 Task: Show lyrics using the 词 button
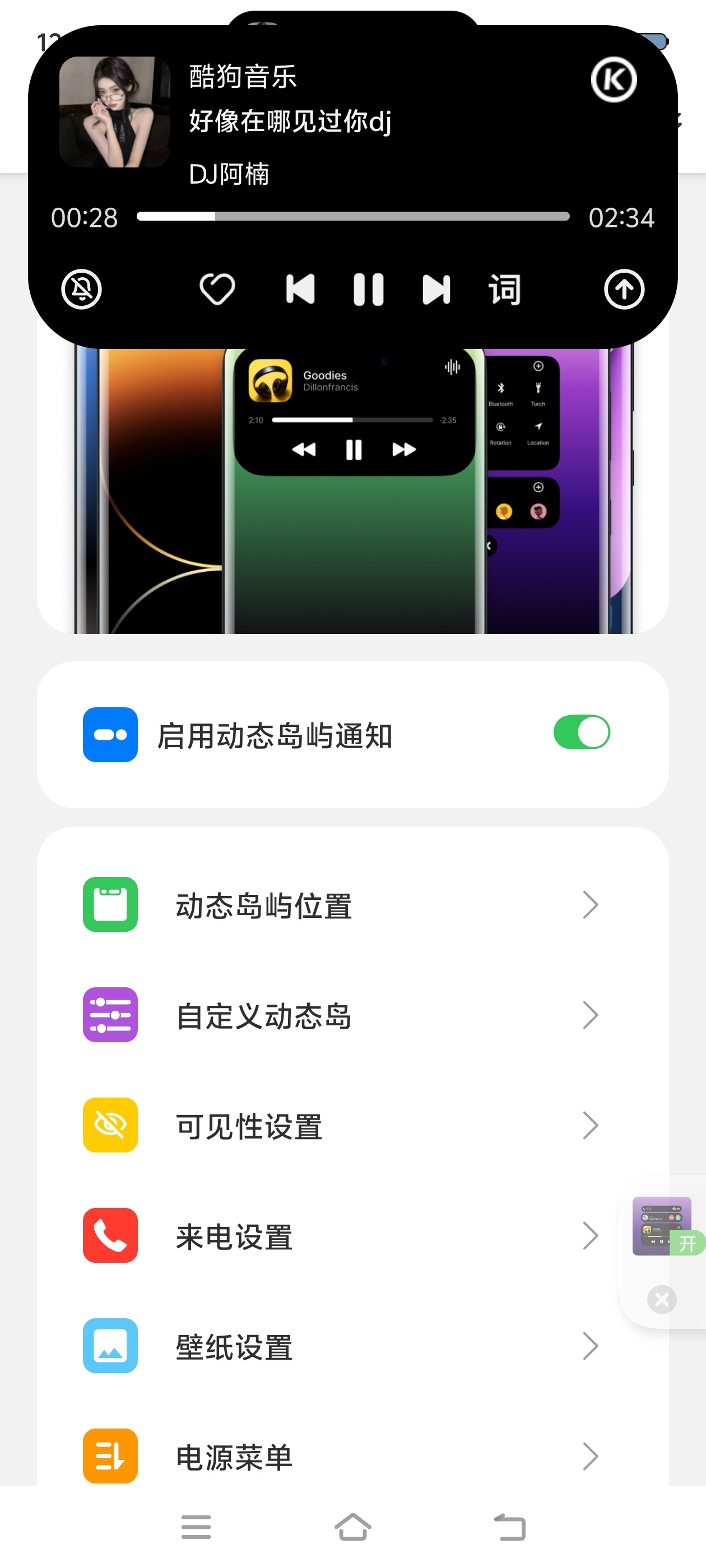[x=505, y=289]
